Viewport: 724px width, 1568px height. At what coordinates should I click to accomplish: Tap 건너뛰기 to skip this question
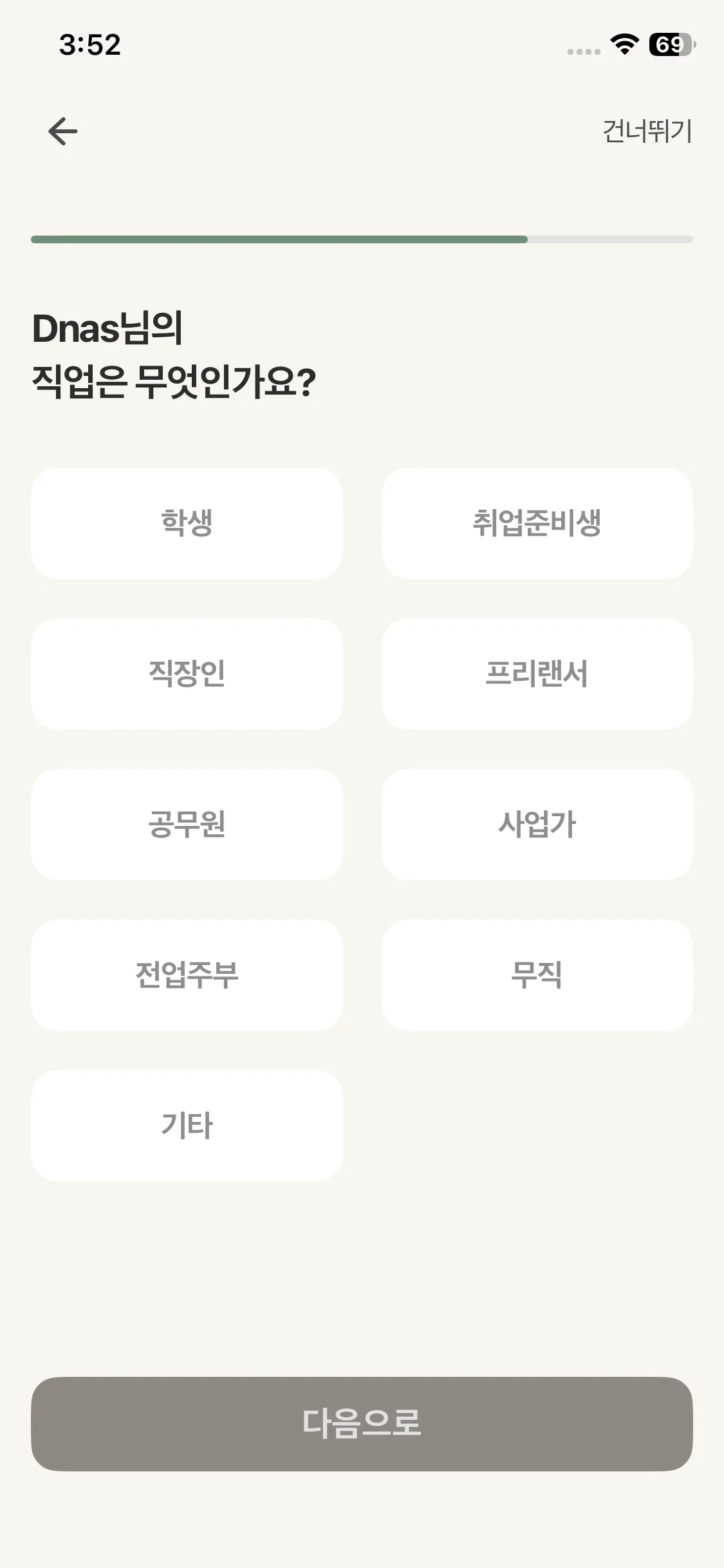[647, 131]
